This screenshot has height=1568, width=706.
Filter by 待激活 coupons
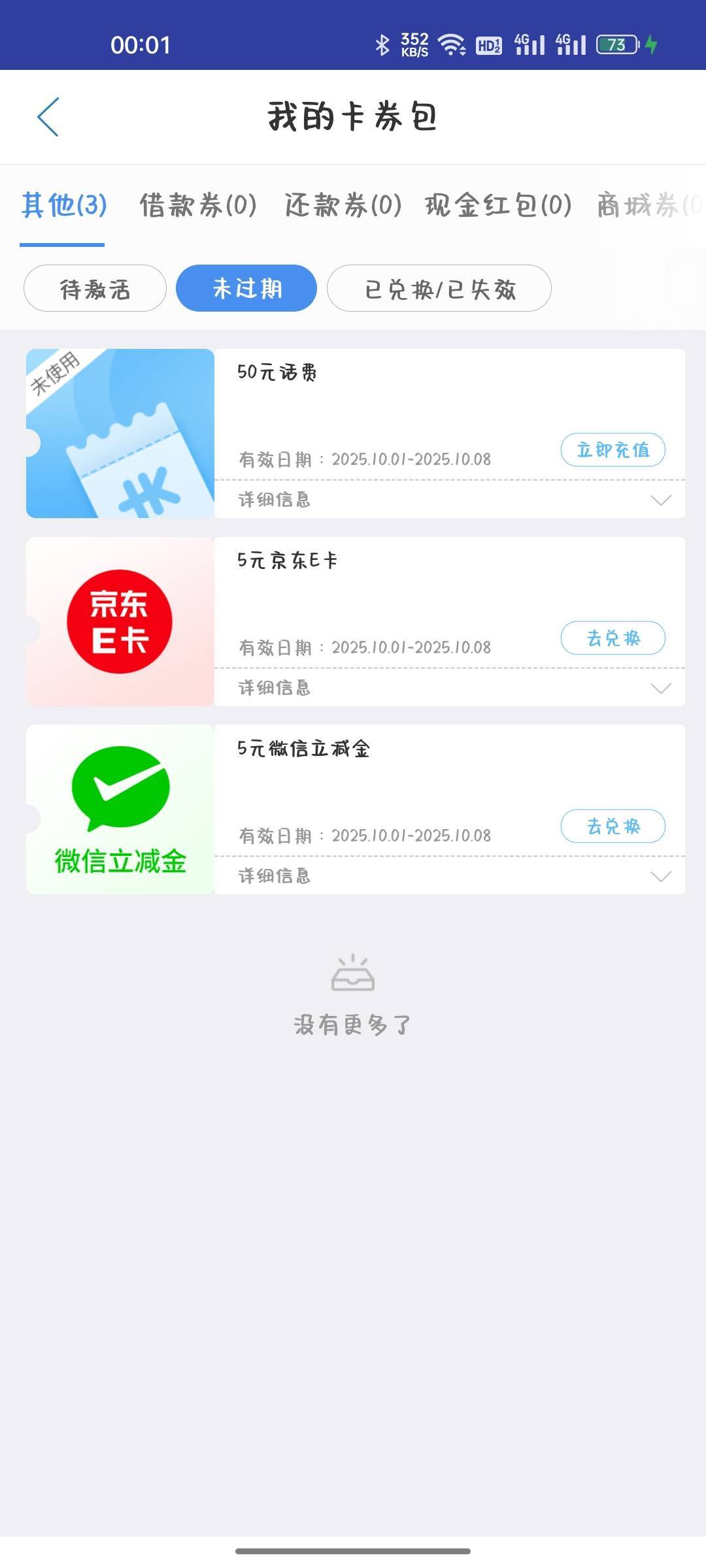pyautogui.click(x=95, y=288)
